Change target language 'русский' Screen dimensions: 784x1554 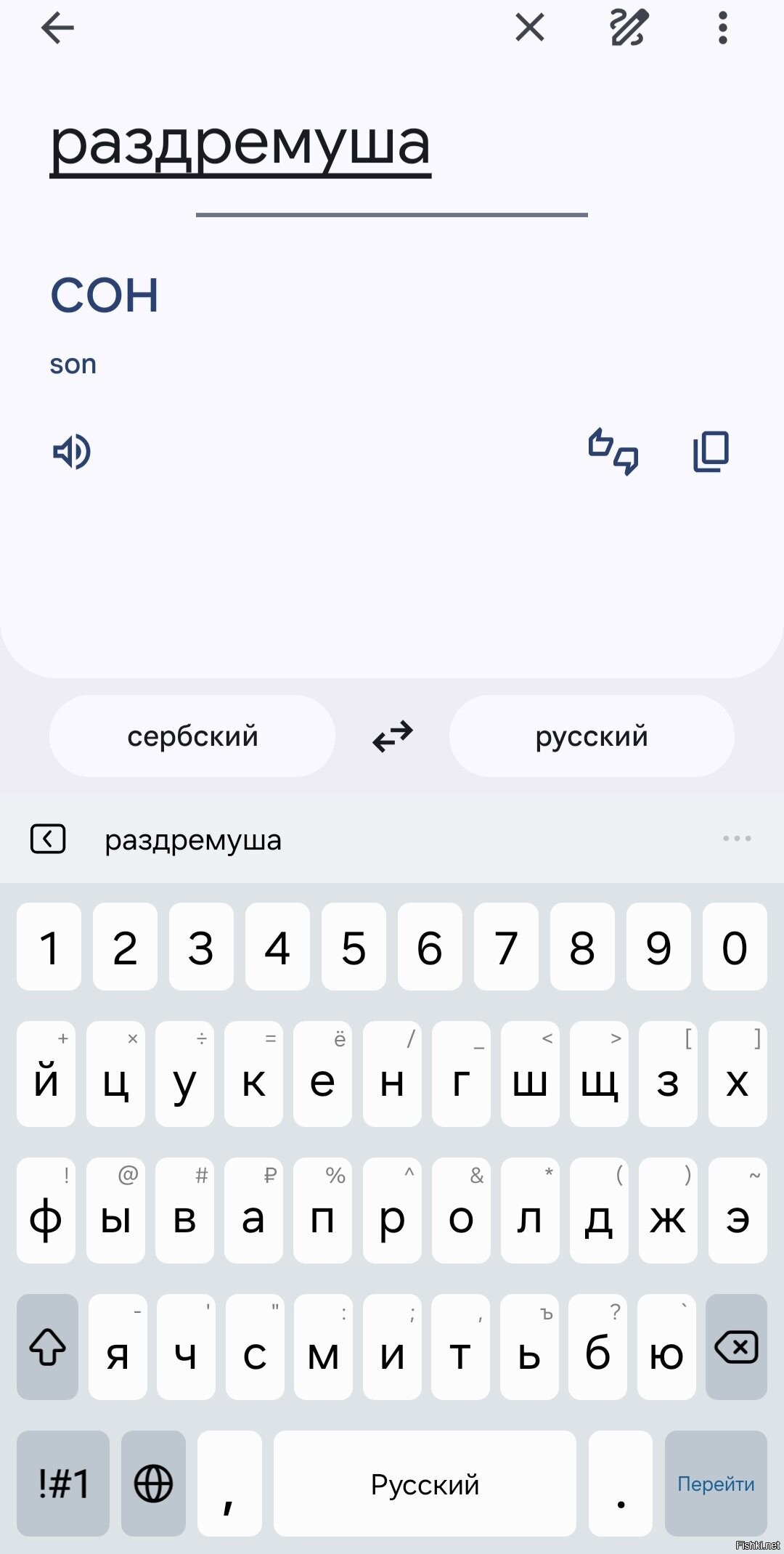592,736
